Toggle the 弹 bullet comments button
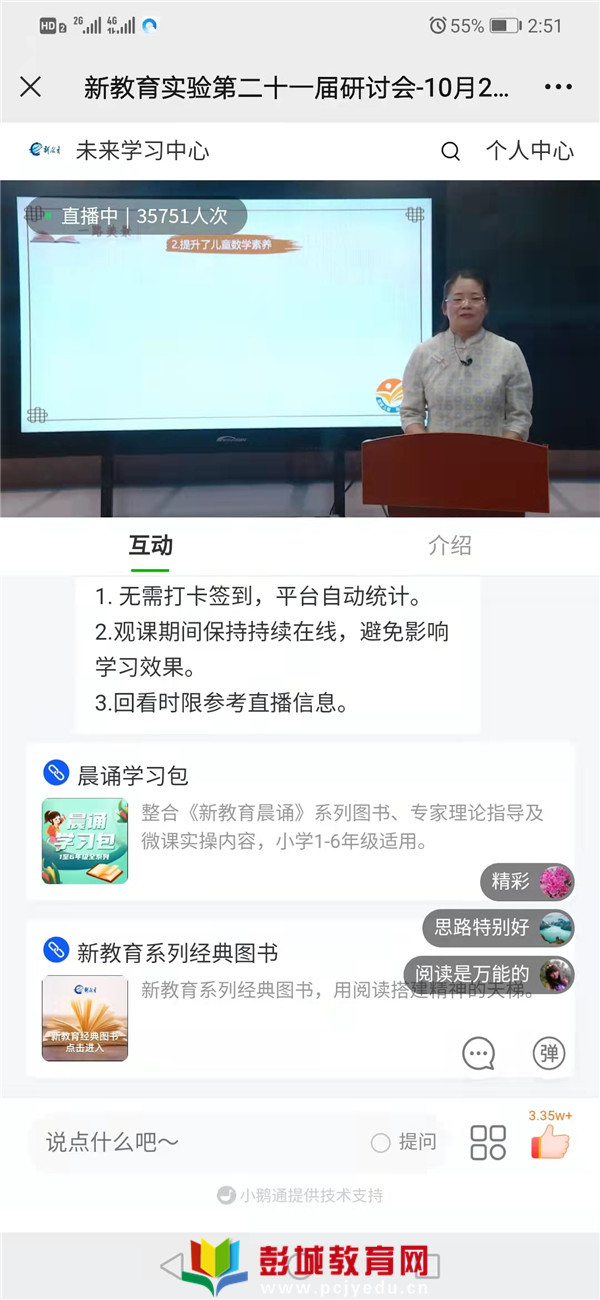This screenshot has width=600, height=1300. click(x=548, y=1053)
